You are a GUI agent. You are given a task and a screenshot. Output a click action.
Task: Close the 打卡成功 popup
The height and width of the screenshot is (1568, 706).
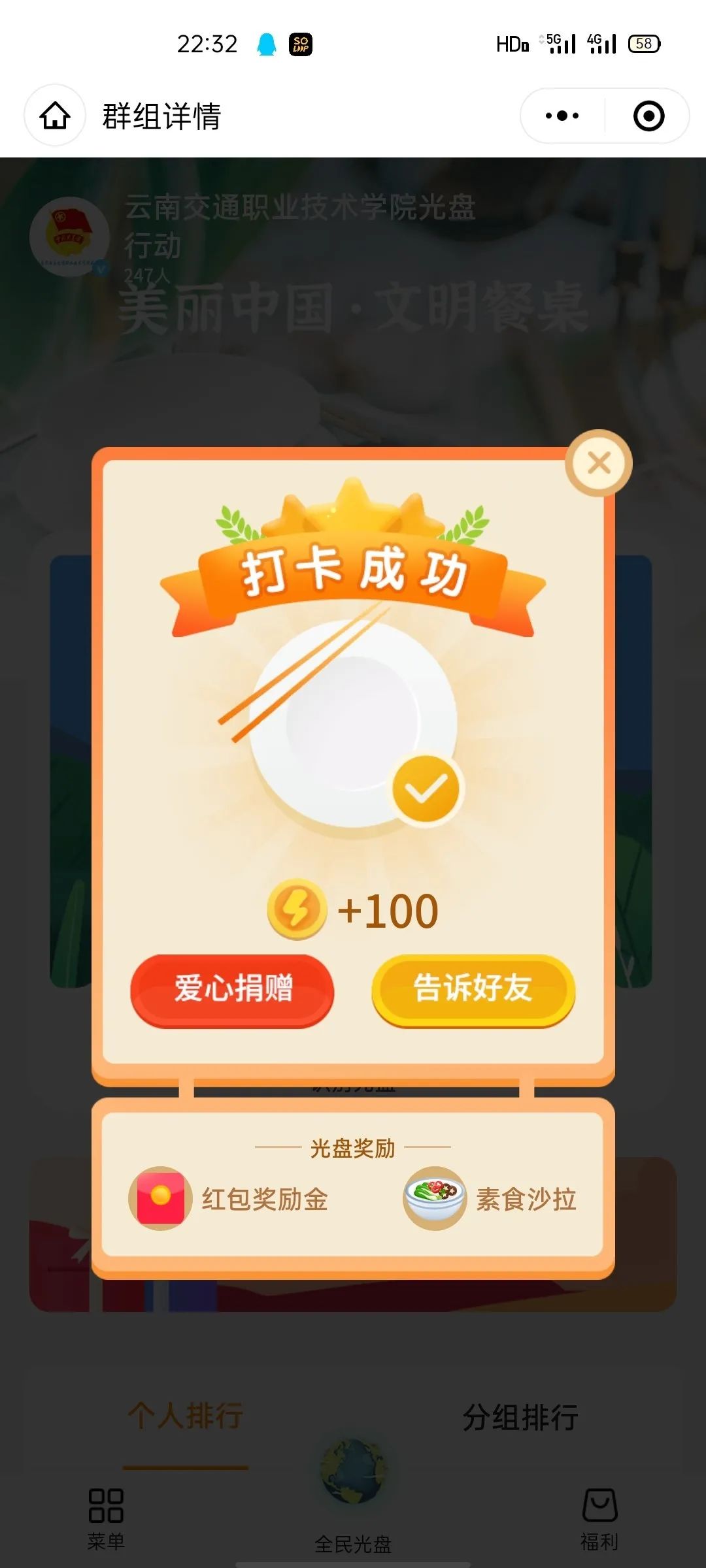coord(598,463)
